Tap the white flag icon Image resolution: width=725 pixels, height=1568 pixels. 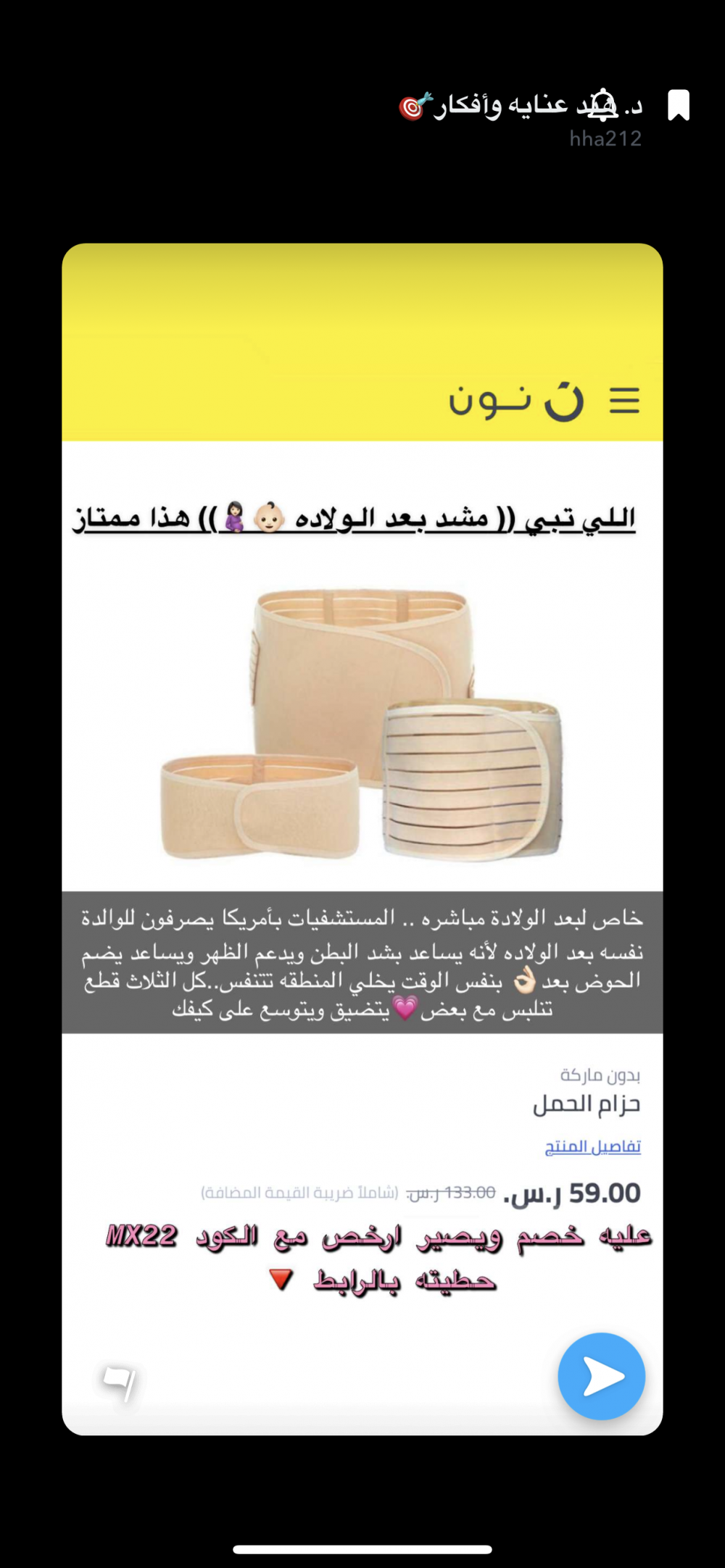120,1382
